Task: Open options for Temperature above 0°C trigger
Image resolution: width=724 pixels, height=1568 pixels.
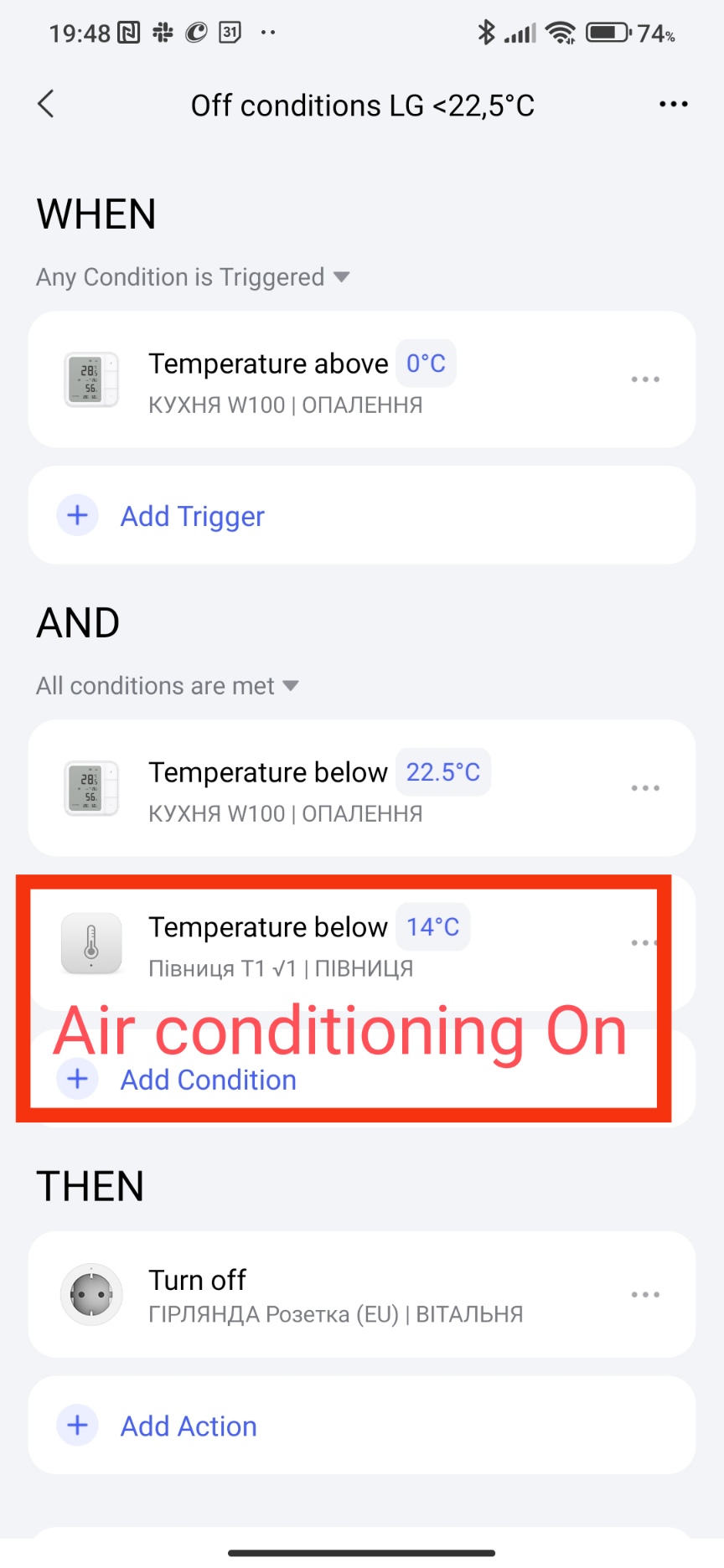Action: tap(645, 379)
